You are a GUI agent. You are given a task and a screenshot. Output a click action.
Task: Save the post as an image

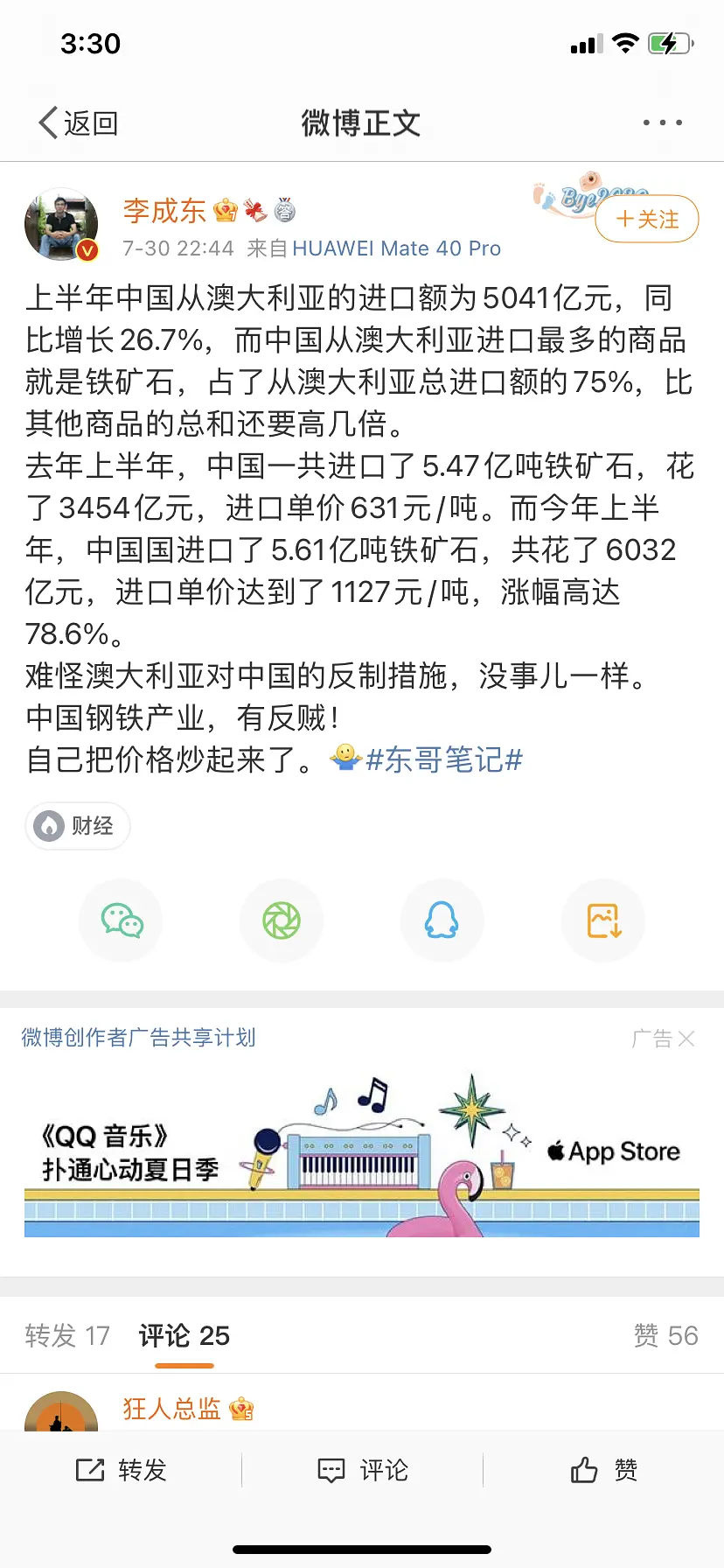coord(603,920)
